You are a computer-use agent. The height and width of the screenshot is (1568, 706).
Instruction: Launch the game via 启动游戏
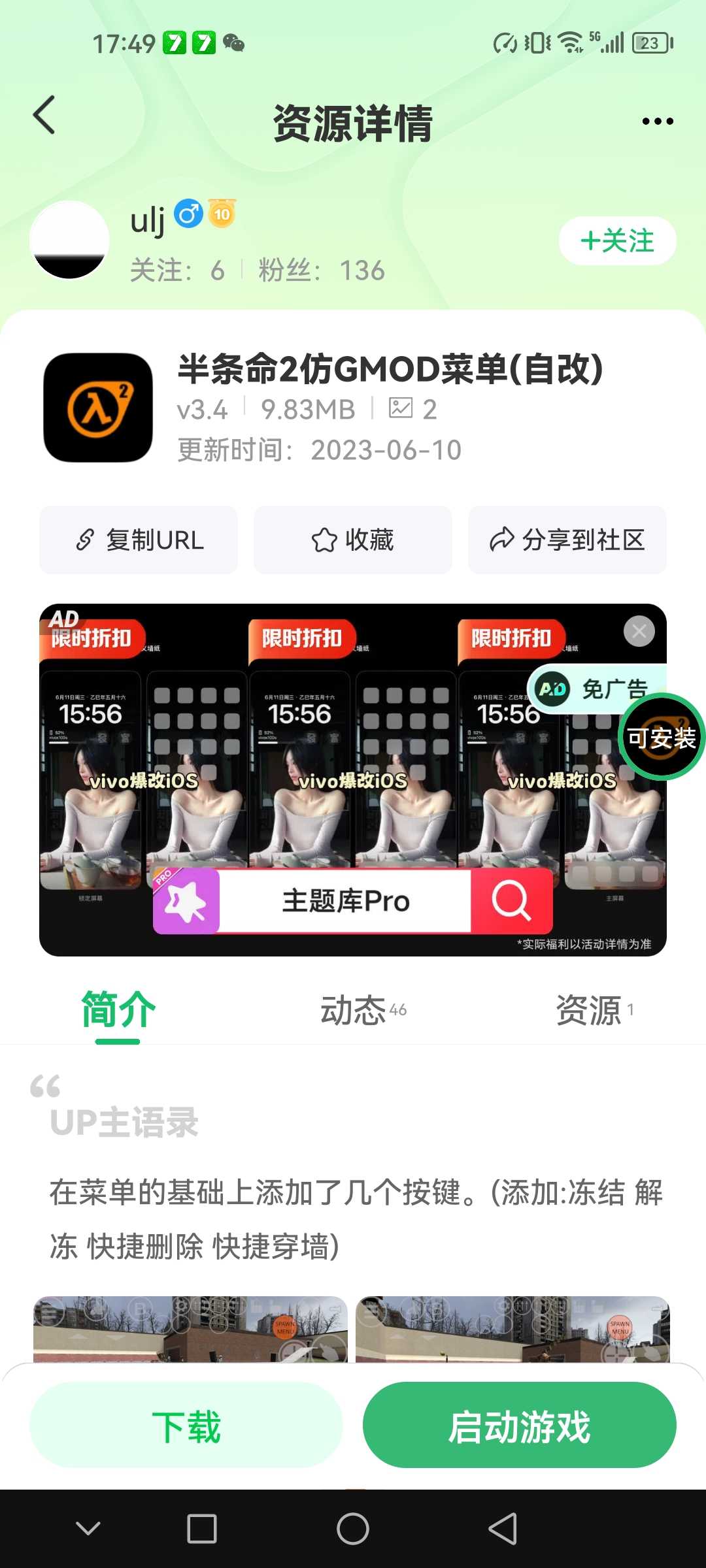click(x=519, y=1426)
